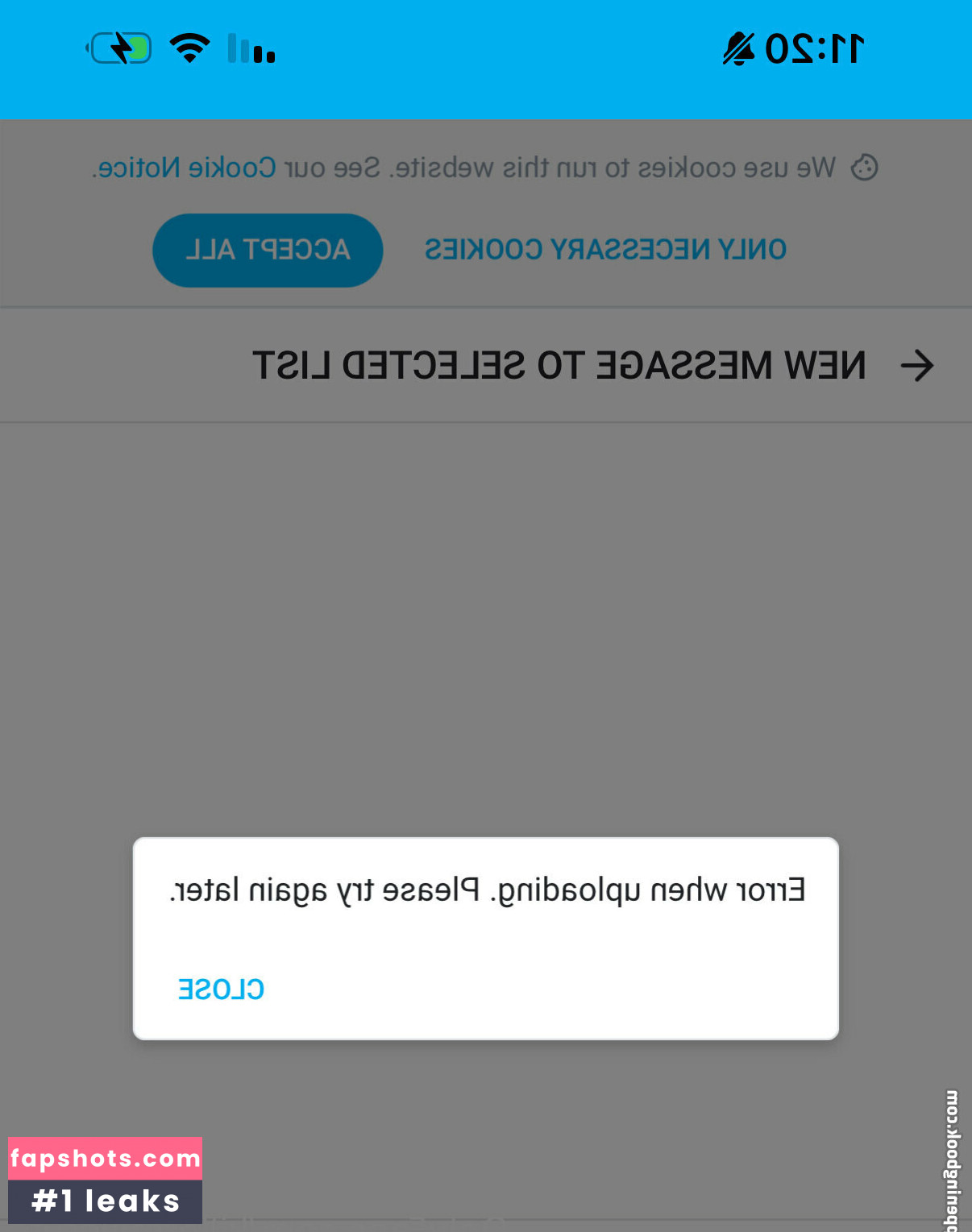Open the Cookie Notice link
Viewport: 972px width, 1232px height.
[185, 168]
